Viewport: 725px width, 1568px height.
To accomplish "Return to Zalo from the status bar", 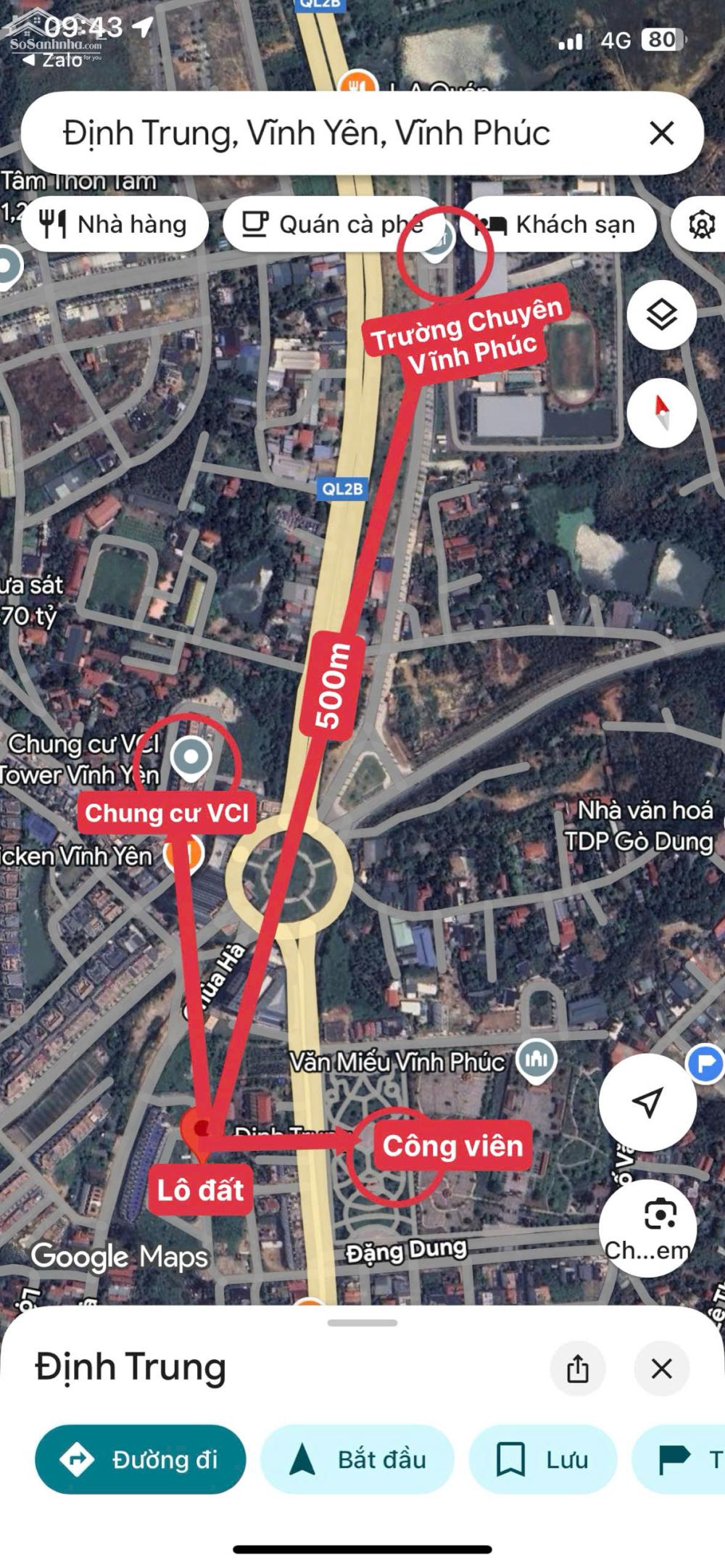I will coord(54,60).
